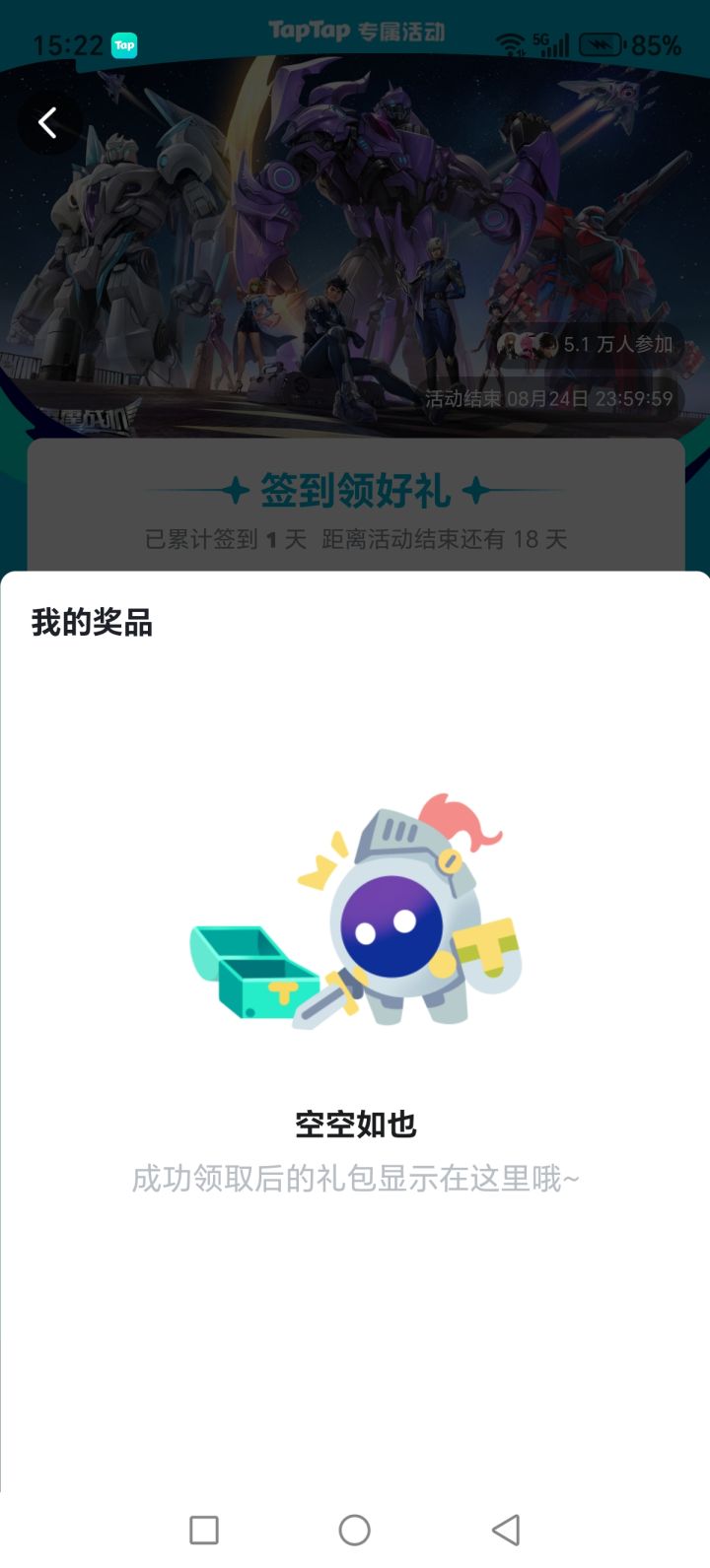This screenshot has height=1568, width=710.
Task: Open the TapTap 专属活动 title bar
Action: pyautogui.click(x=355, y=33)
